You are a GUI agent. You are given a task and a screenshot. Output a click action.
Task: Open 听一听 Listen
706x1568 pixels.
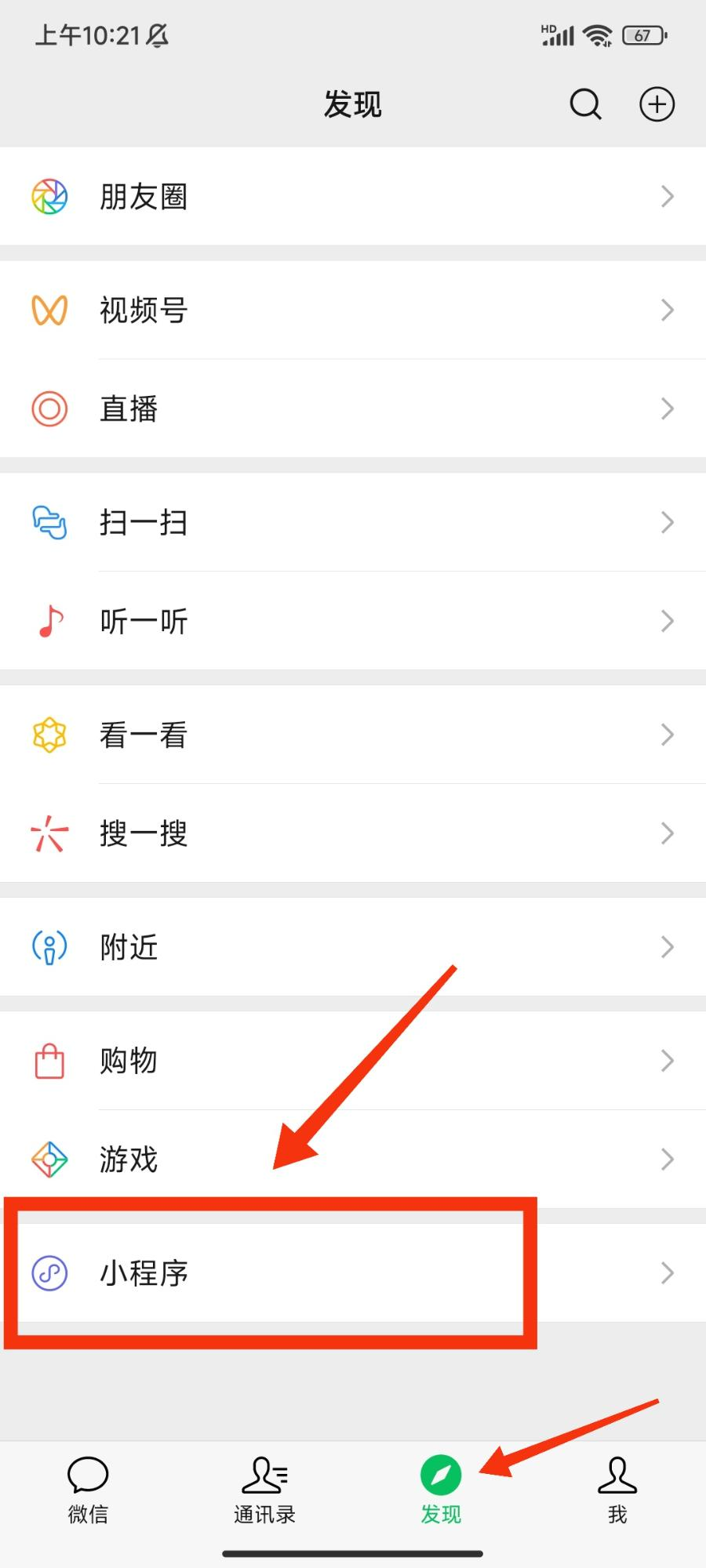coord(353,621)
